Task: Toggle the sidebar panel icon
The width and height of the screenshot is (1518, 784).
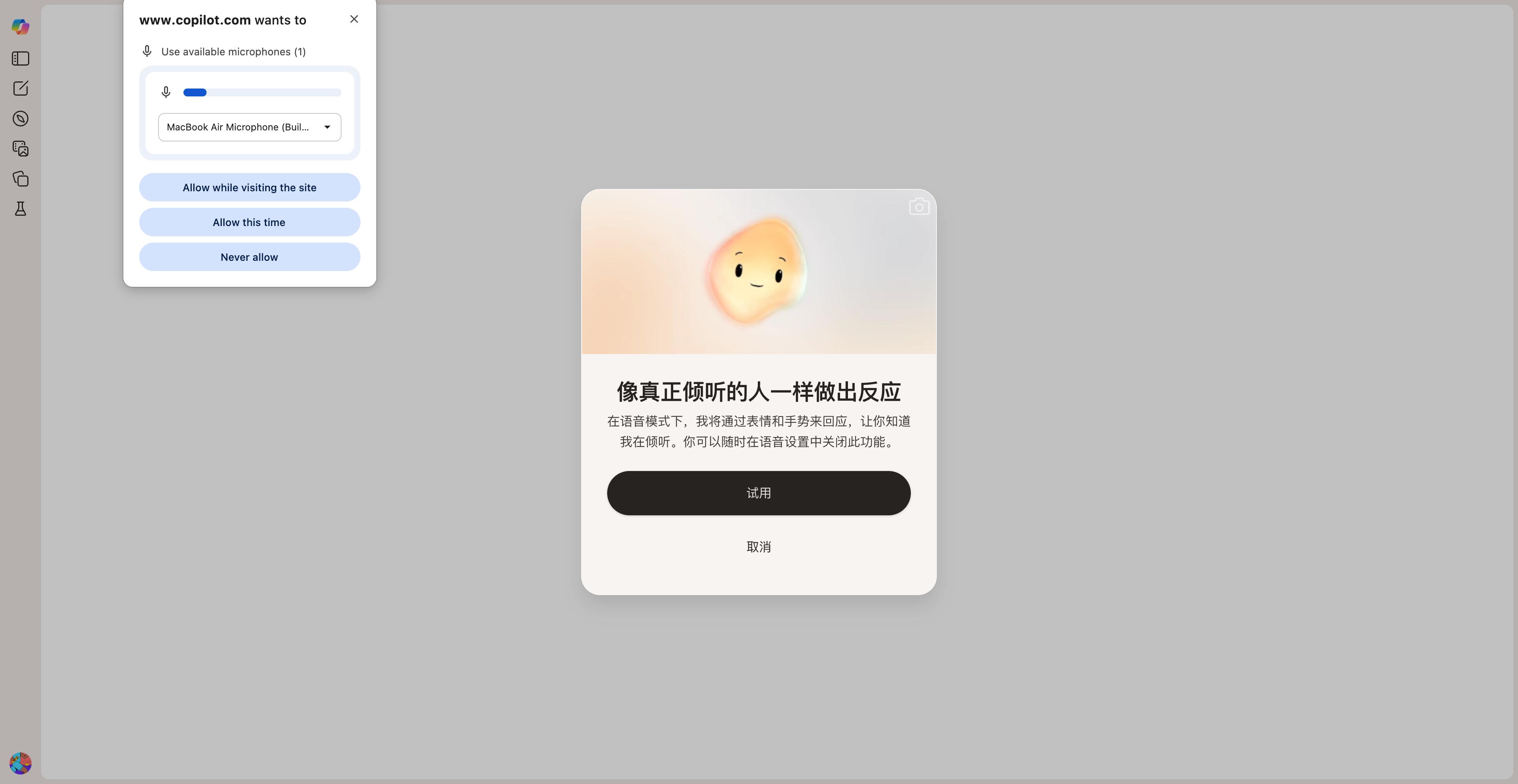Action: coord(21,58)
